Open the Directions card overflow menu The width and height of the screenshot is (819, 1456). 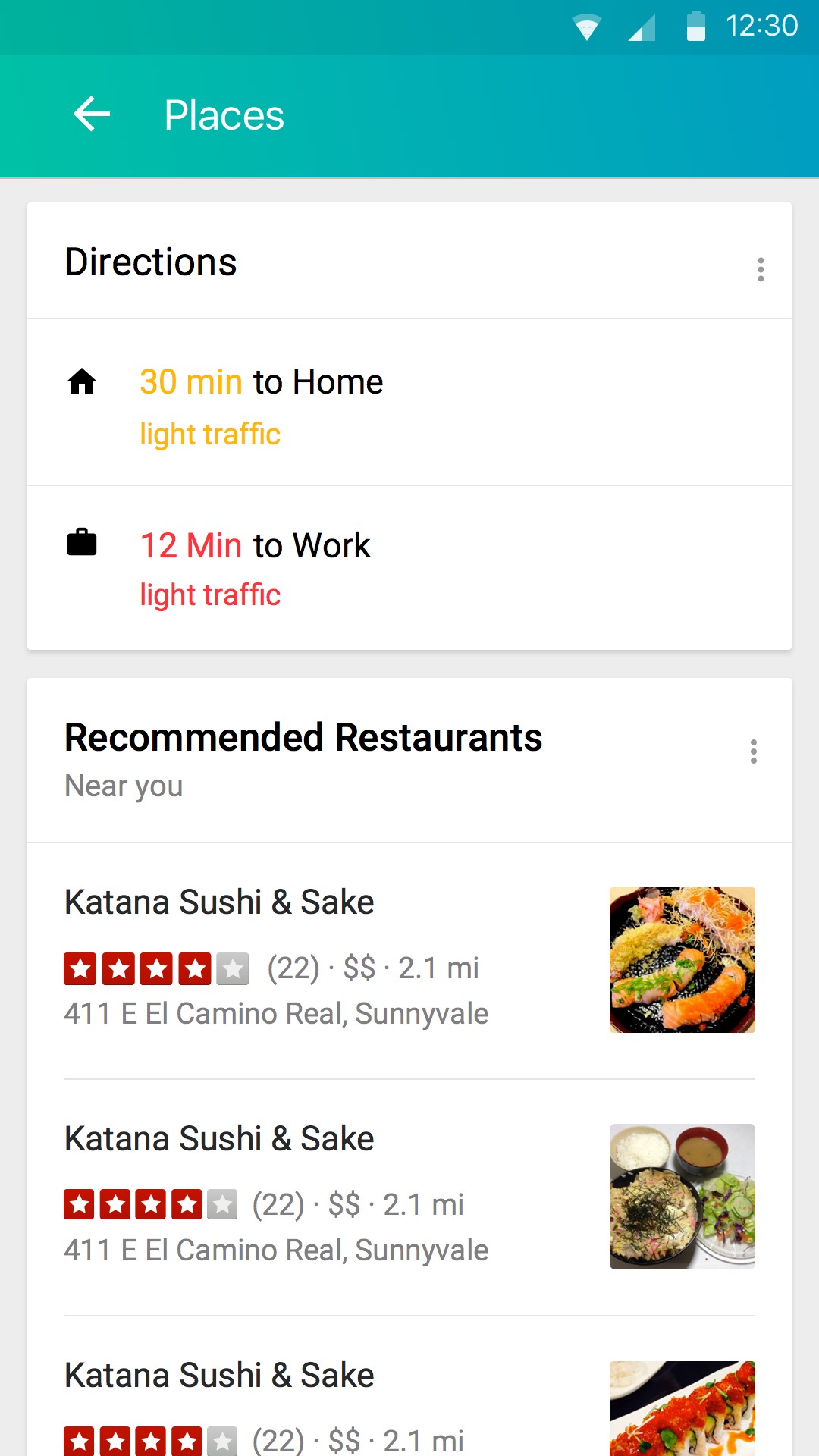coord(761,269)
